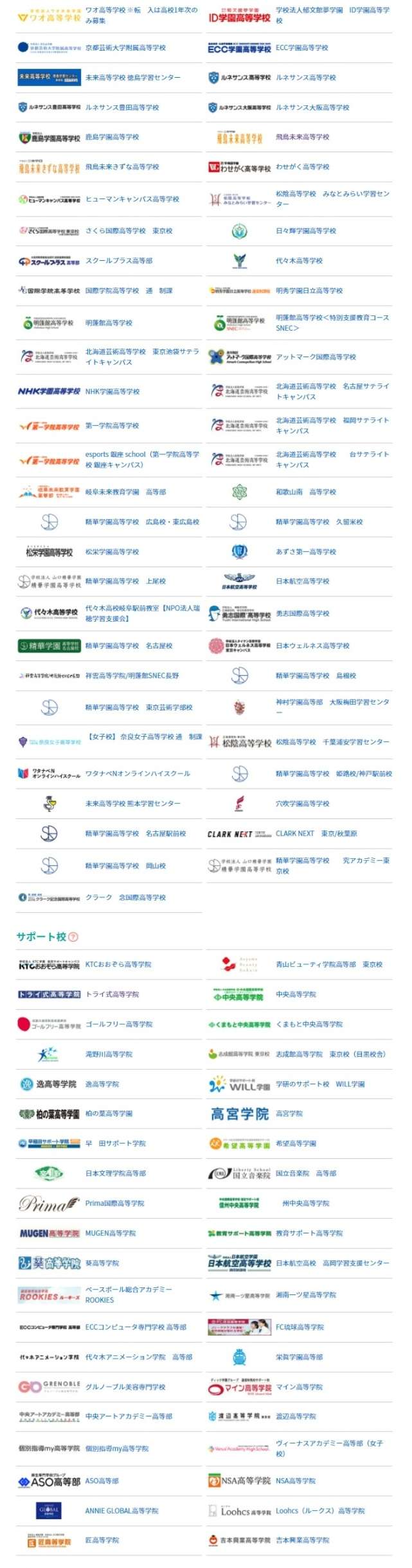
Task: Open 松栄学園高等学校 link
Action: pyautogui.click(x=112, y=552)
